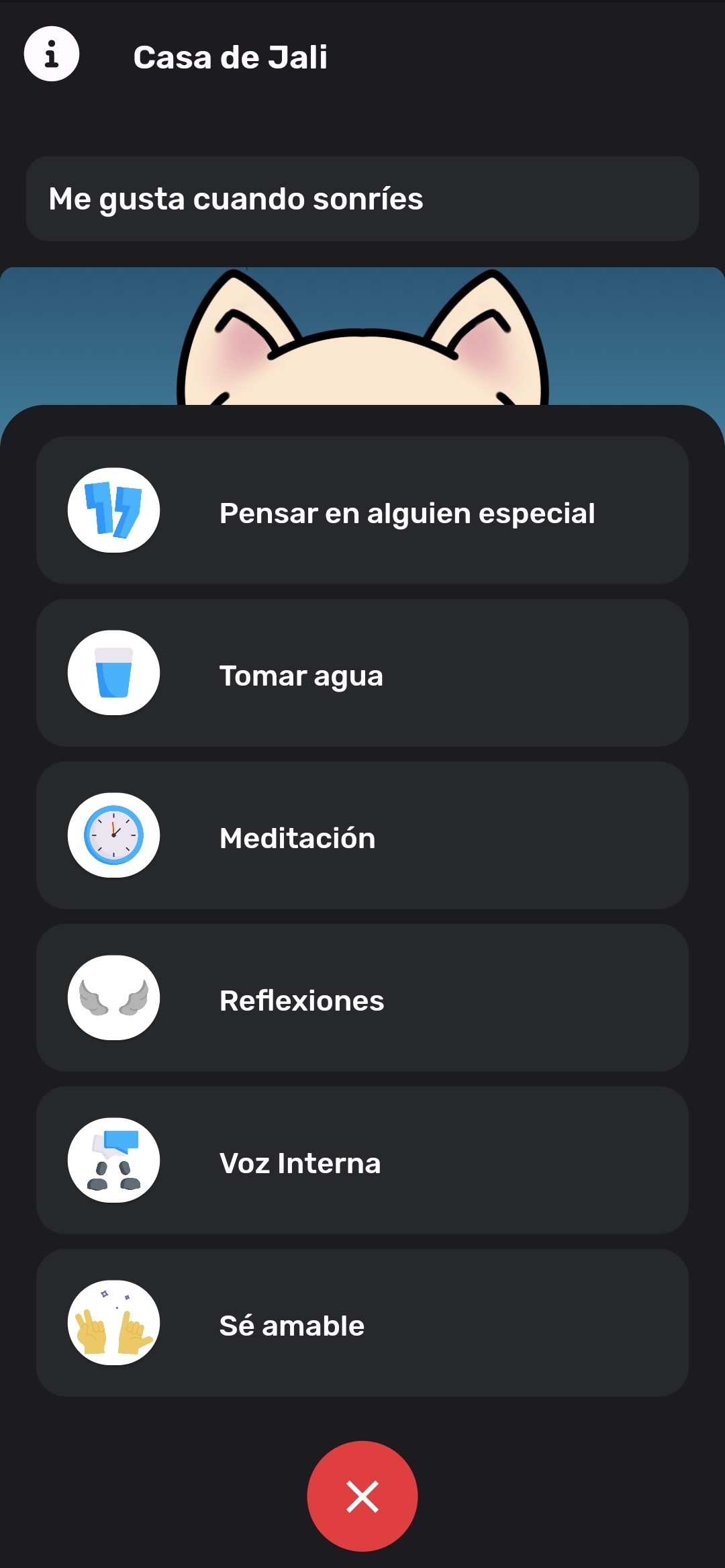725x1568 pixels.
Task: Choose Voz Interna
Action: click(x=362, y=1160)
